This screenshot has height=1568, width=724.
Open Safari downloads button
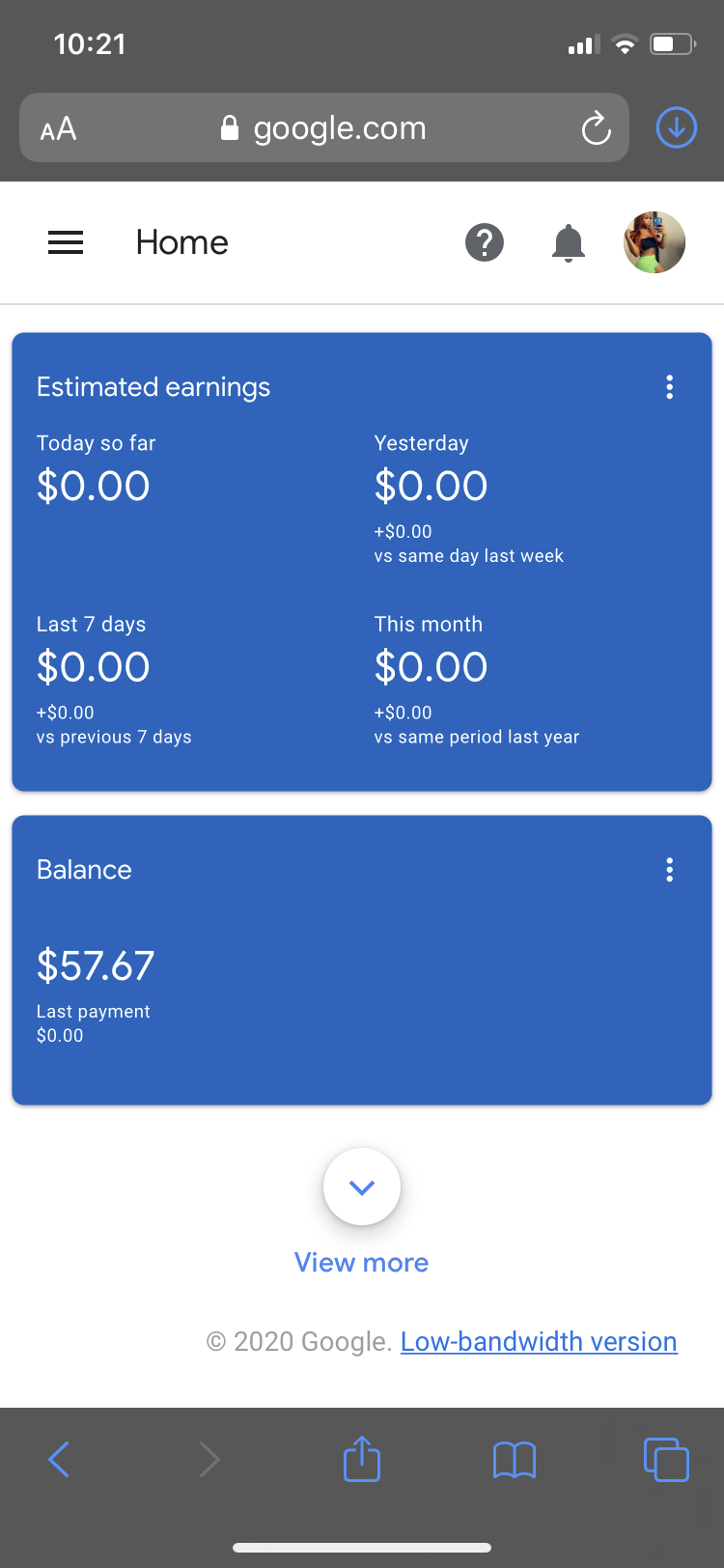coord(677,127)
